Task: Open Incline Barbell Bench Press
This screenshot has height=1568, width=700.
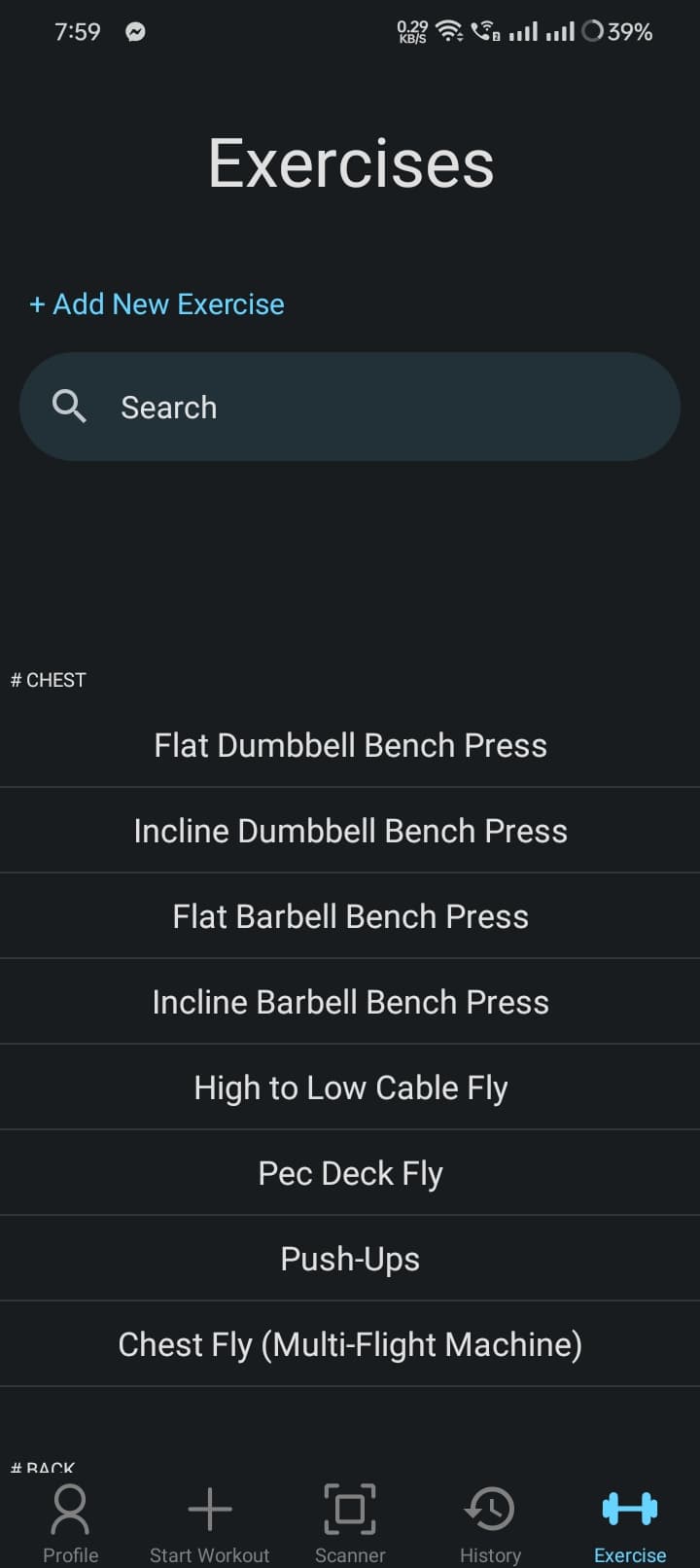Action: (350, 1001)
